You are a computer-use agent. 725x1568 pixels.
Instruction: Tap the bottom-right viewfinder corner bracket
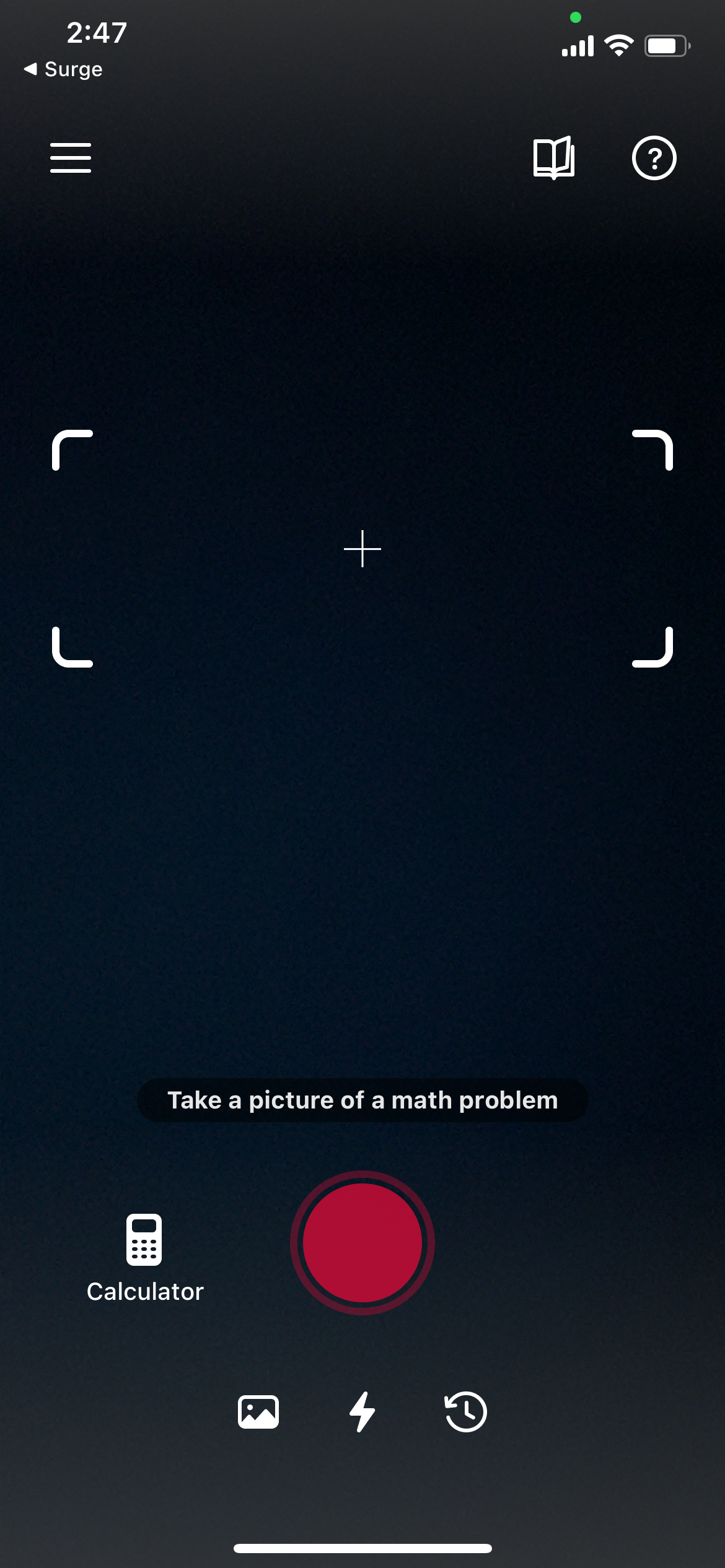(x=652, y=648)
